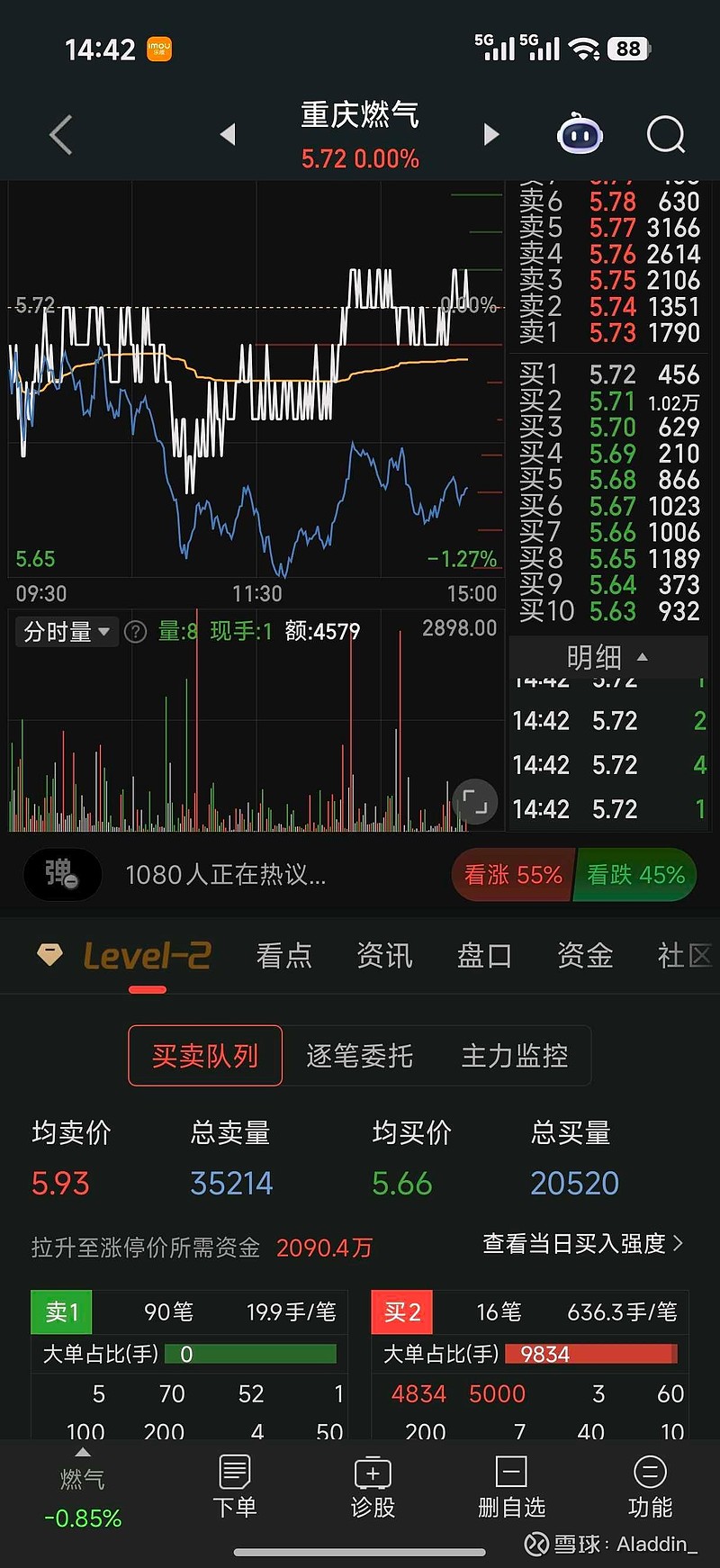720x1568 pixels.
Task: Switch to the 看点 tab
Action: click(x=283, y=956)
